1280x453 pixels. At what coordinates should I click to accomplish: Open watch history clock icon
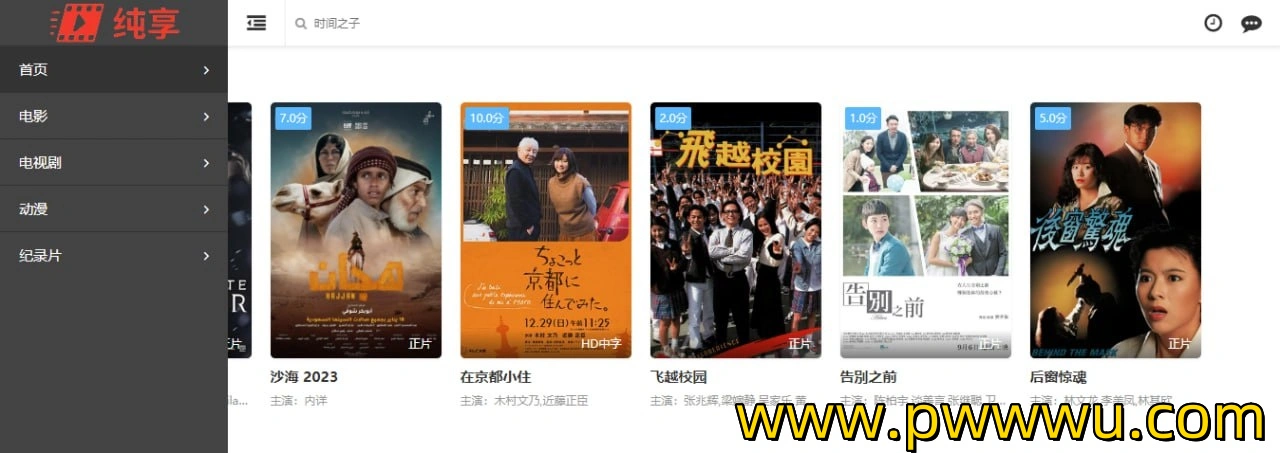click(1213, 23)
